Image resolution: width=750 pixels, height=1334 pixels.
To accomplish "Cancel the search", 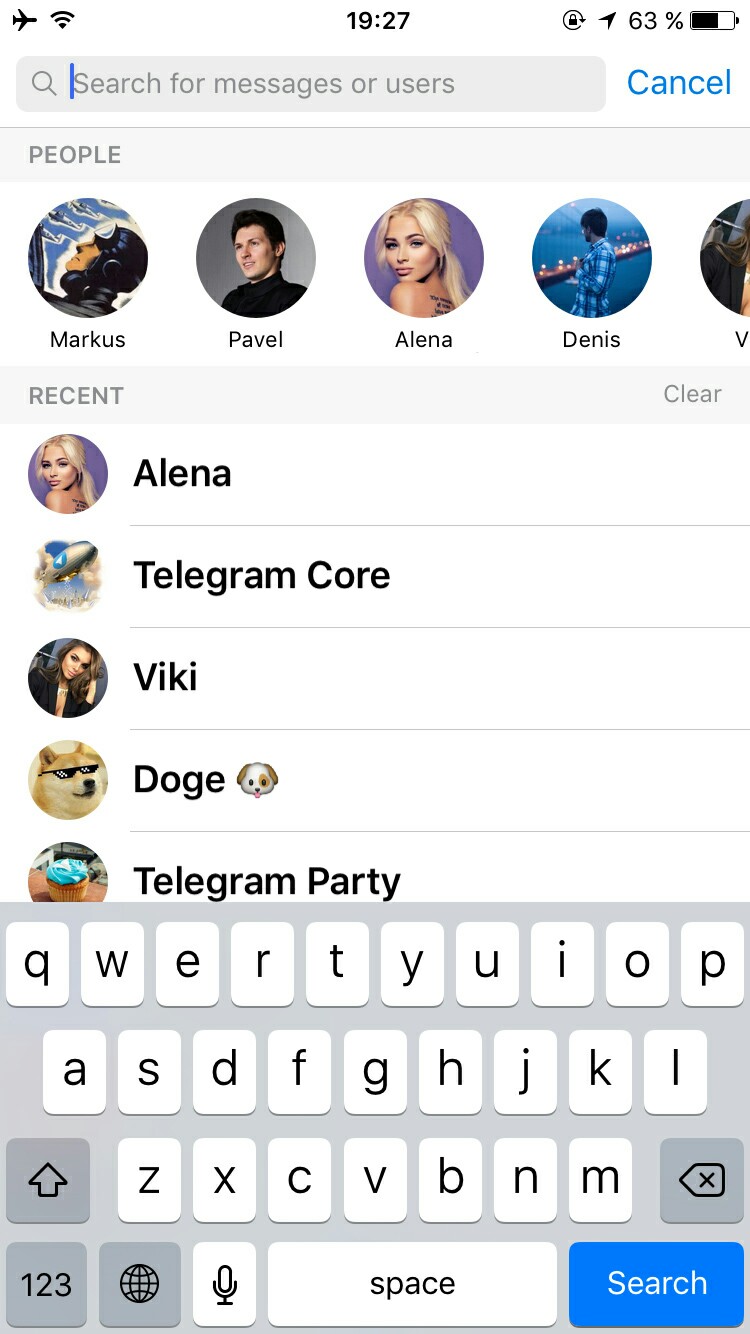I will pyautogui.click(x=679, y=83).
